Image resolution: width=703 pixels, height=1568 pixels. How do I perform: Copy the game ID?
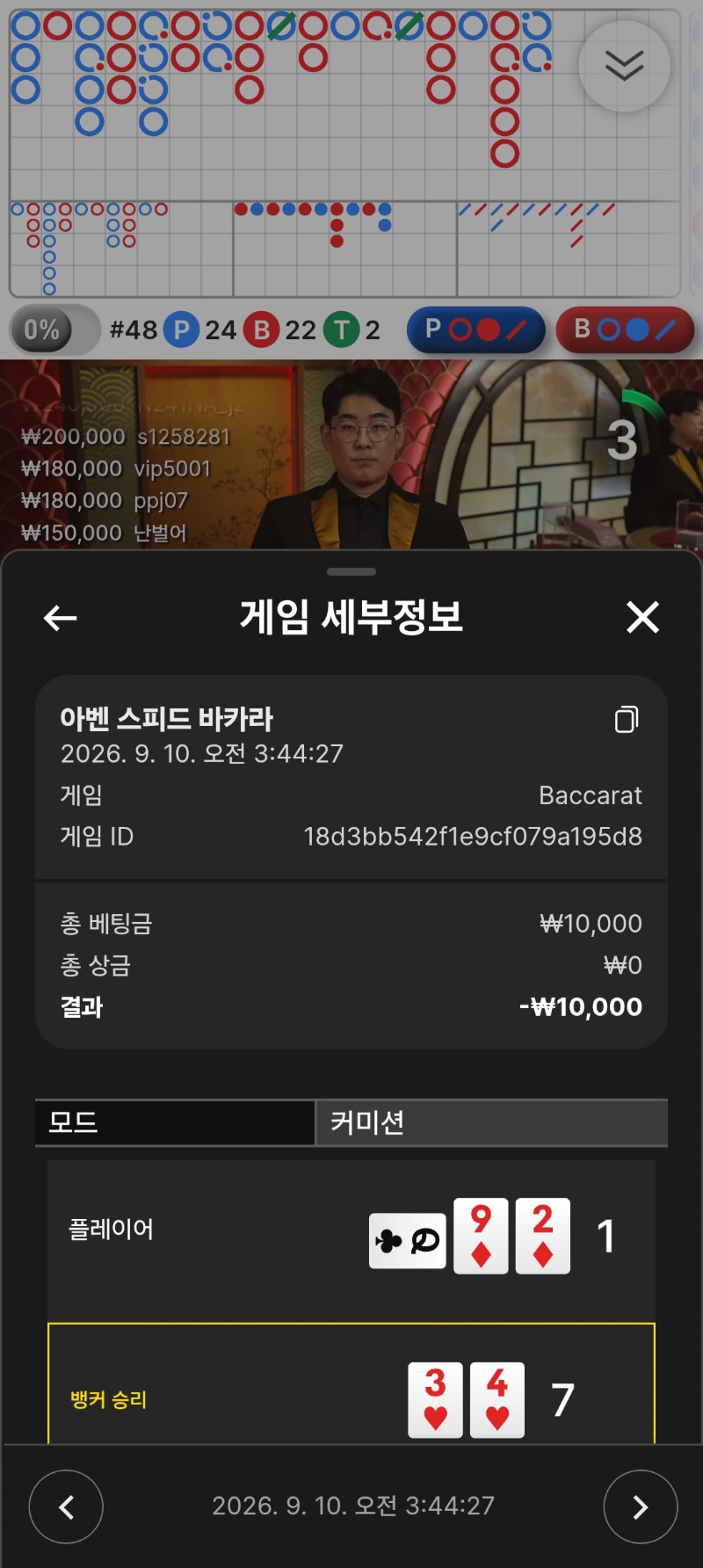(x=627, y=719)
